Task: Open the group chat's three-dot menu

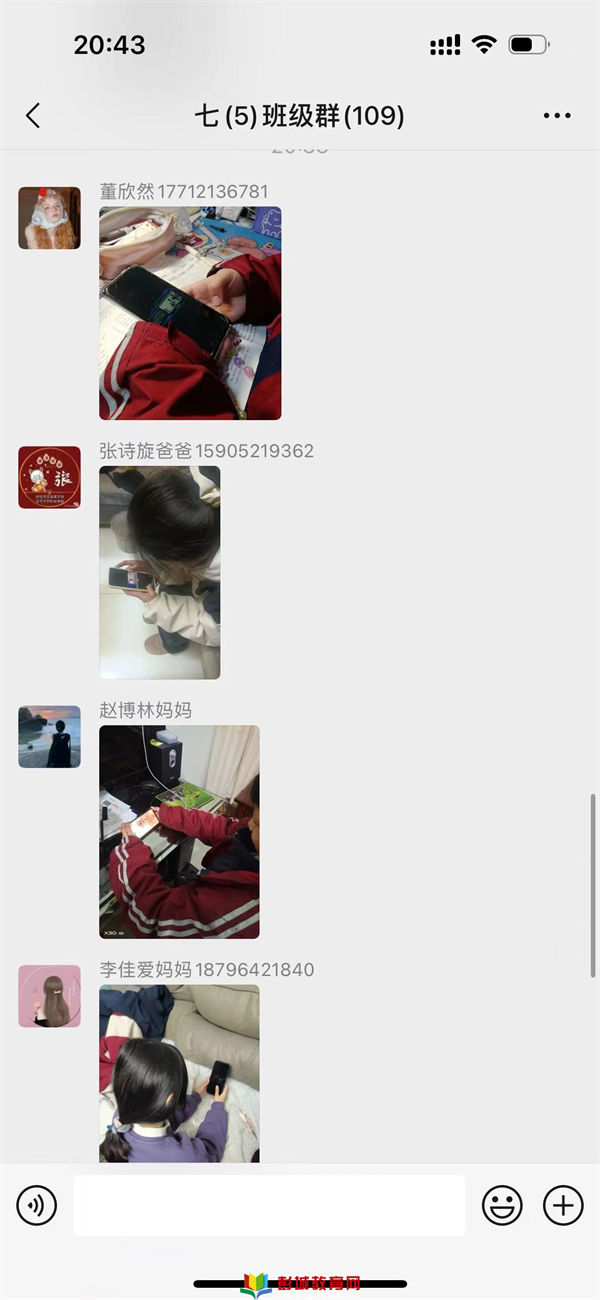Action: coord(557,116)
